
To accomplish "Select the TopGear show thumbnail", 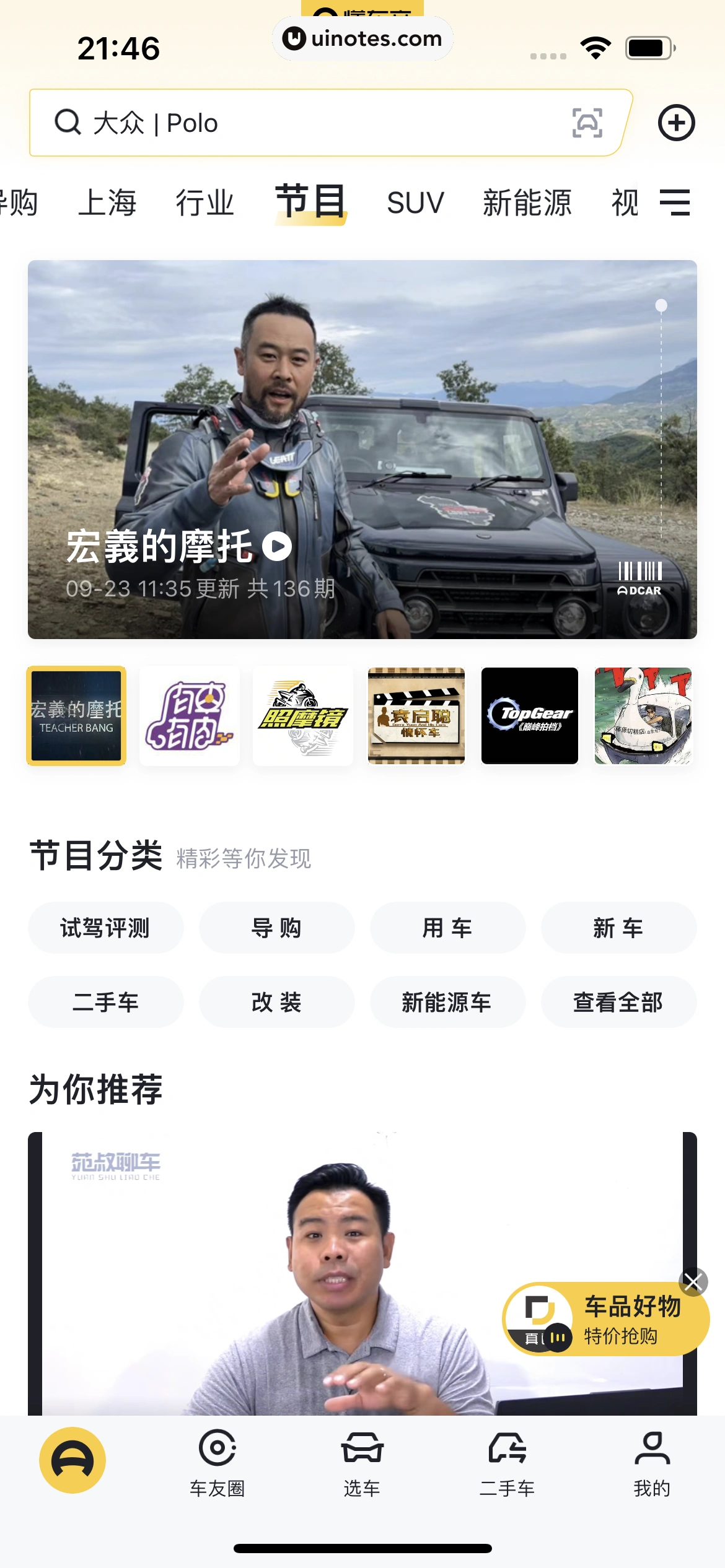I will point(530,716).
